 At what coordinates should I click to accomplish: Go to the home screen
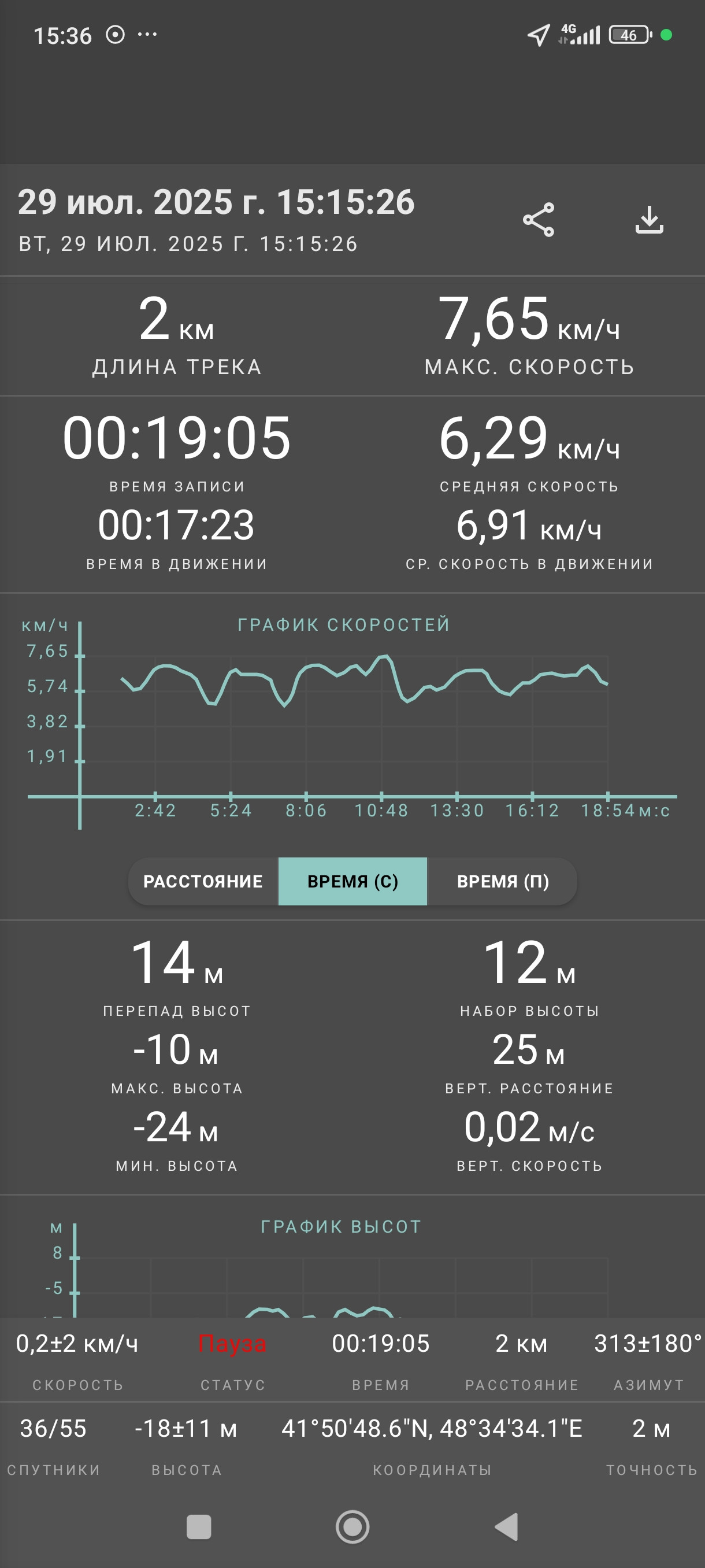[353, 1526]
